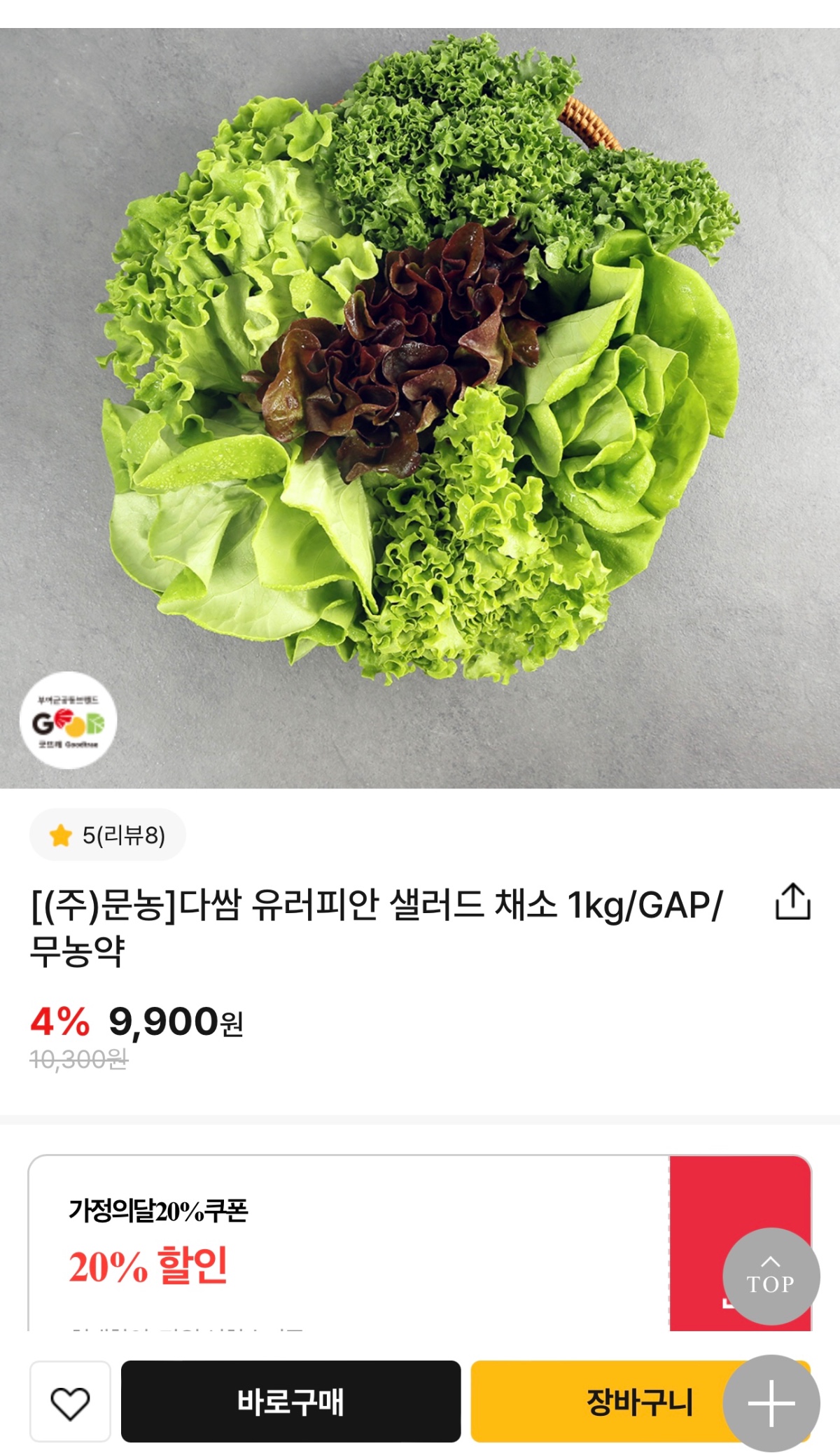View the 5-star rating reviews
The width and height of the screenshot is (840, 1453).
coord(107,835)
